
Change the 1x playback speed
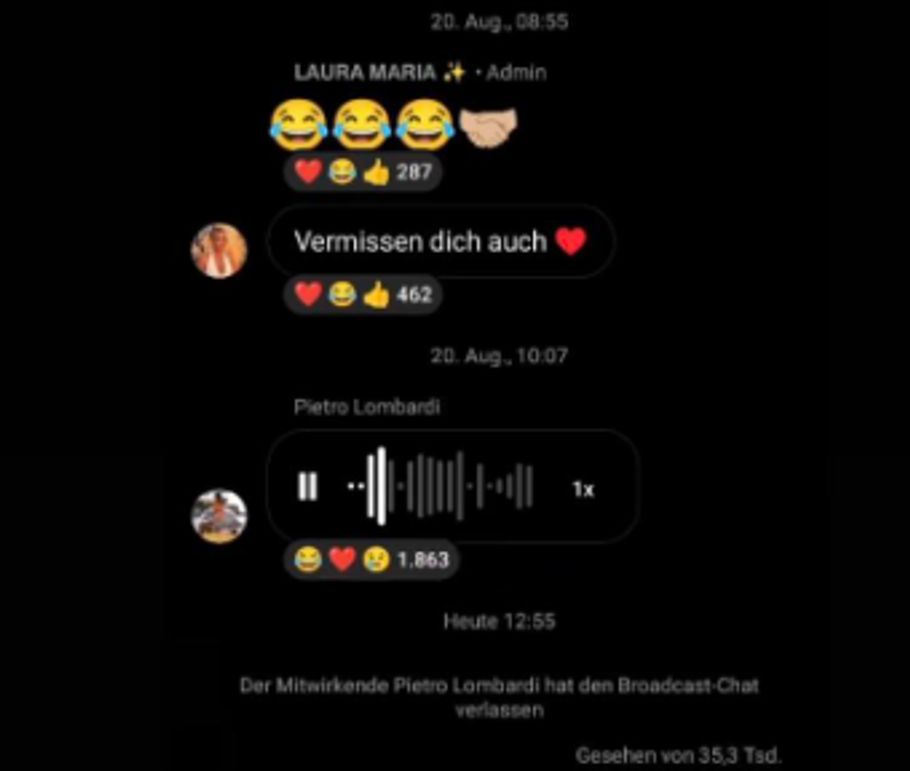coord(583,489)
